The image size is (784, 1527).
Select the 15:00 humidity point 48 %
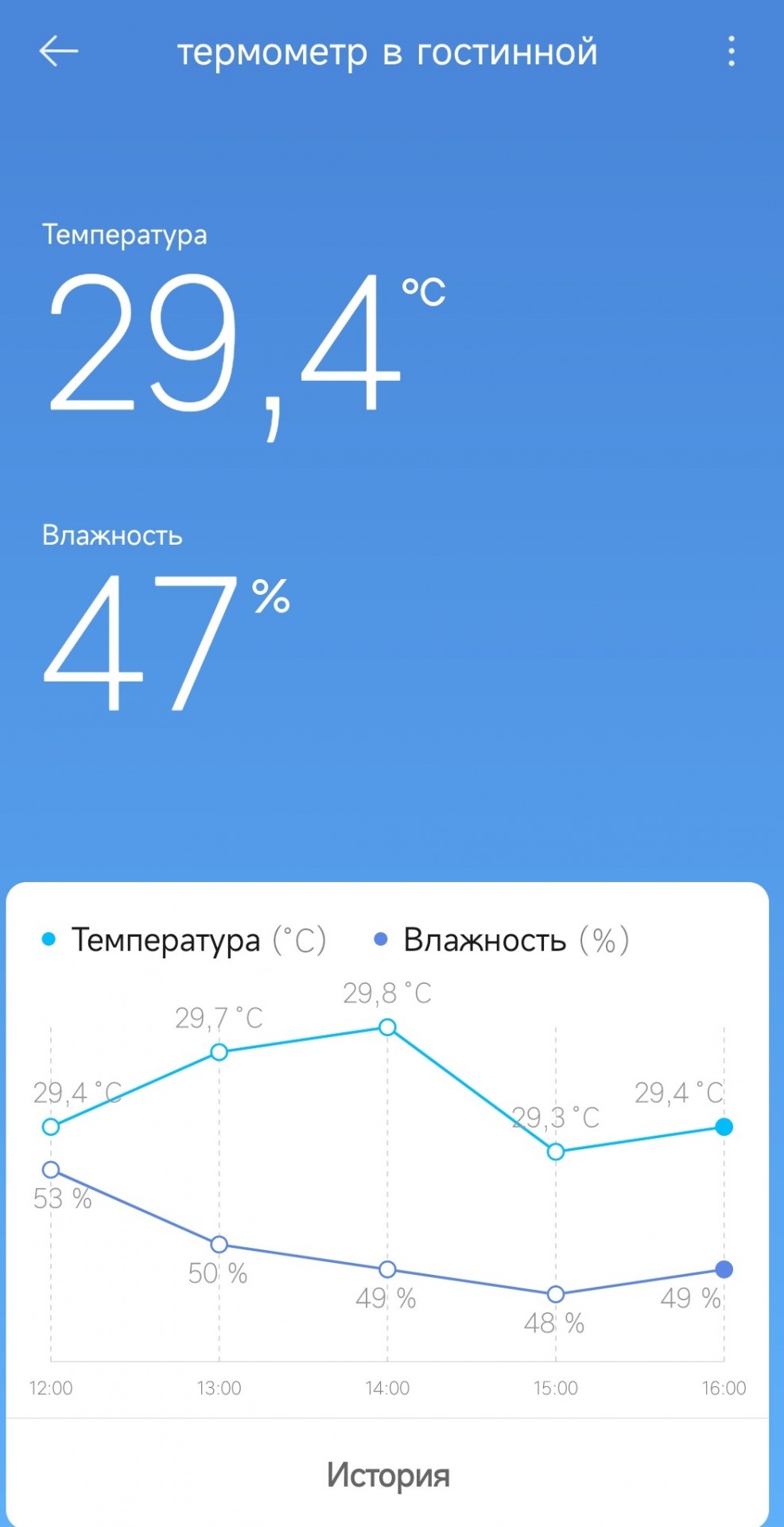click(556, 1295)
